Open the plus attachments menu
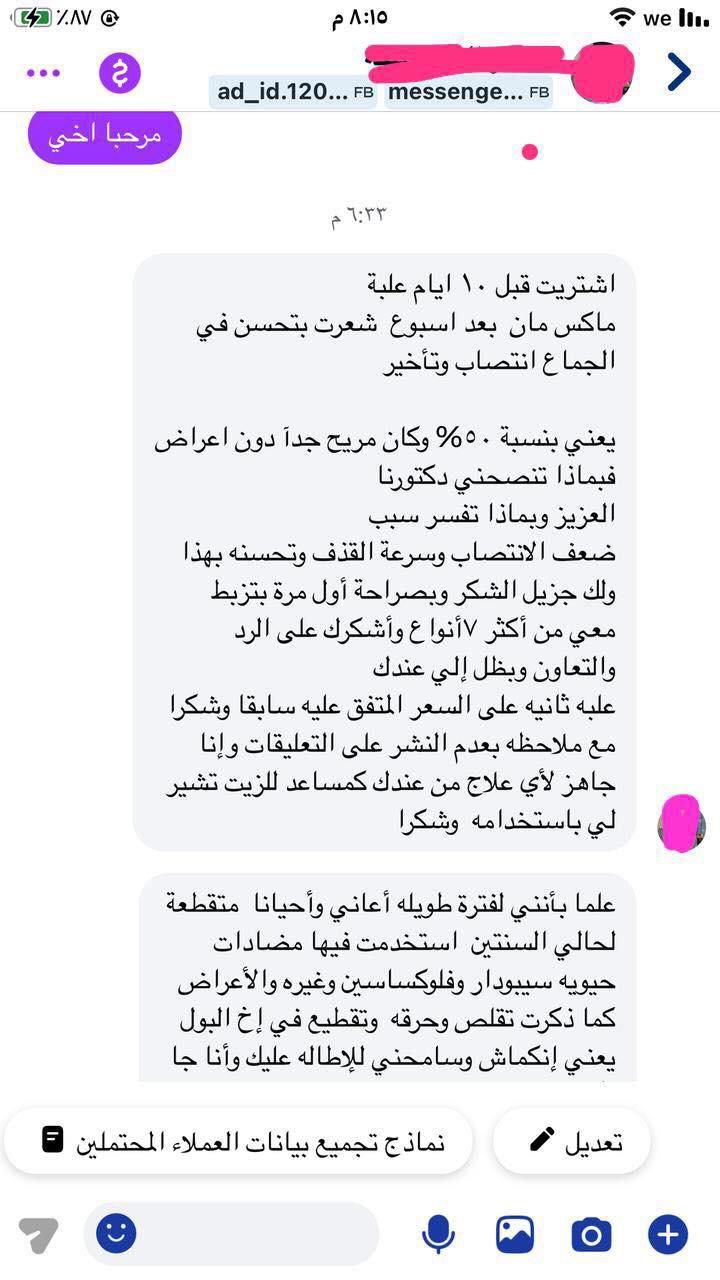The image size is (720, 1280). coord(668,1234)
